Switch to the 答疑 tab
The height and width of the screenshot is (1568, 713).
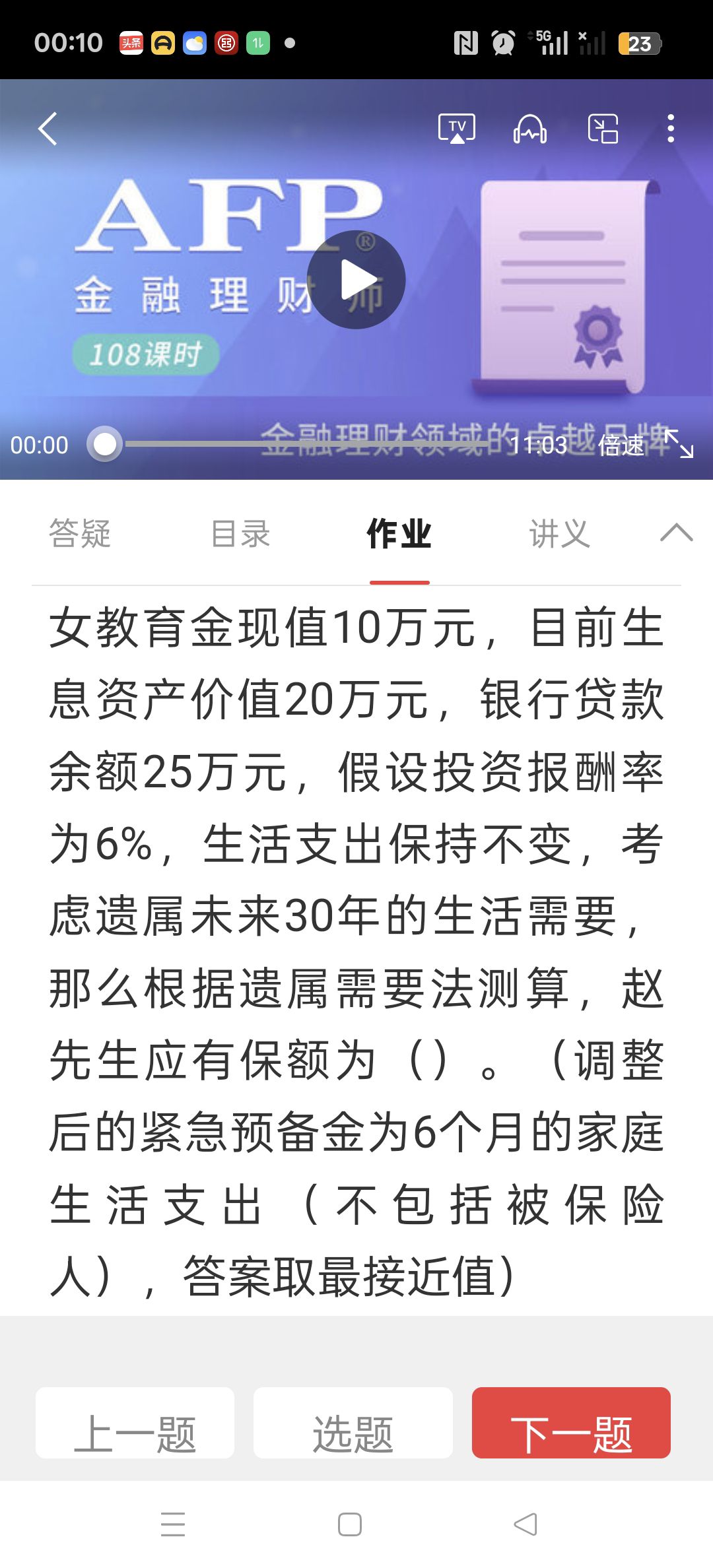[x=80, y=533]
